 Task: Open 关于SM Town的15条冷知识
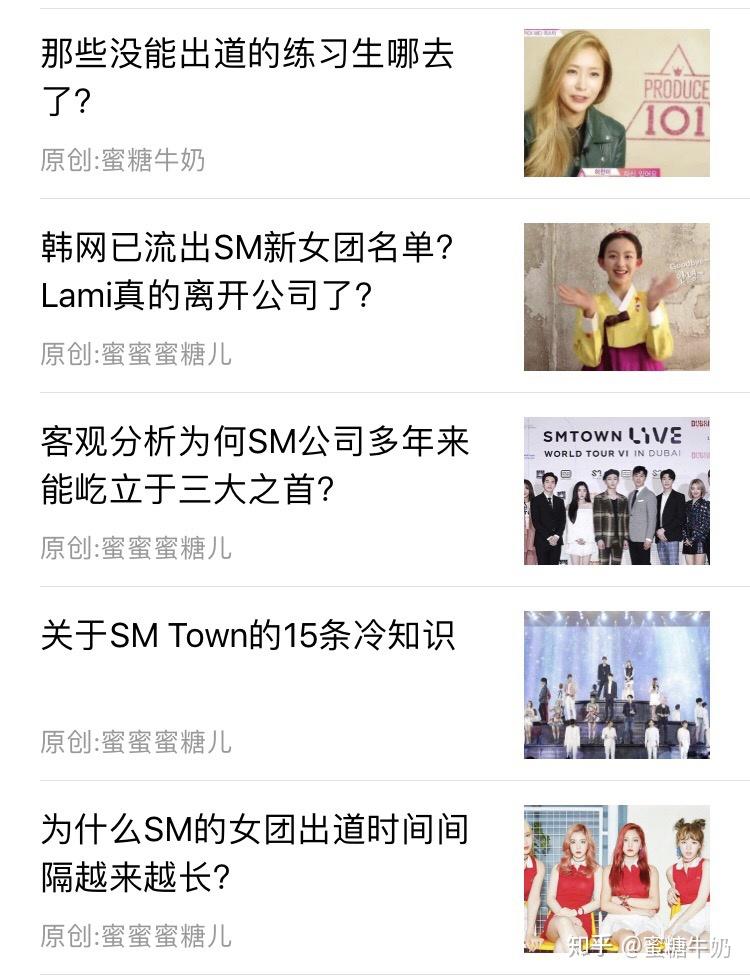coord(247,635)
